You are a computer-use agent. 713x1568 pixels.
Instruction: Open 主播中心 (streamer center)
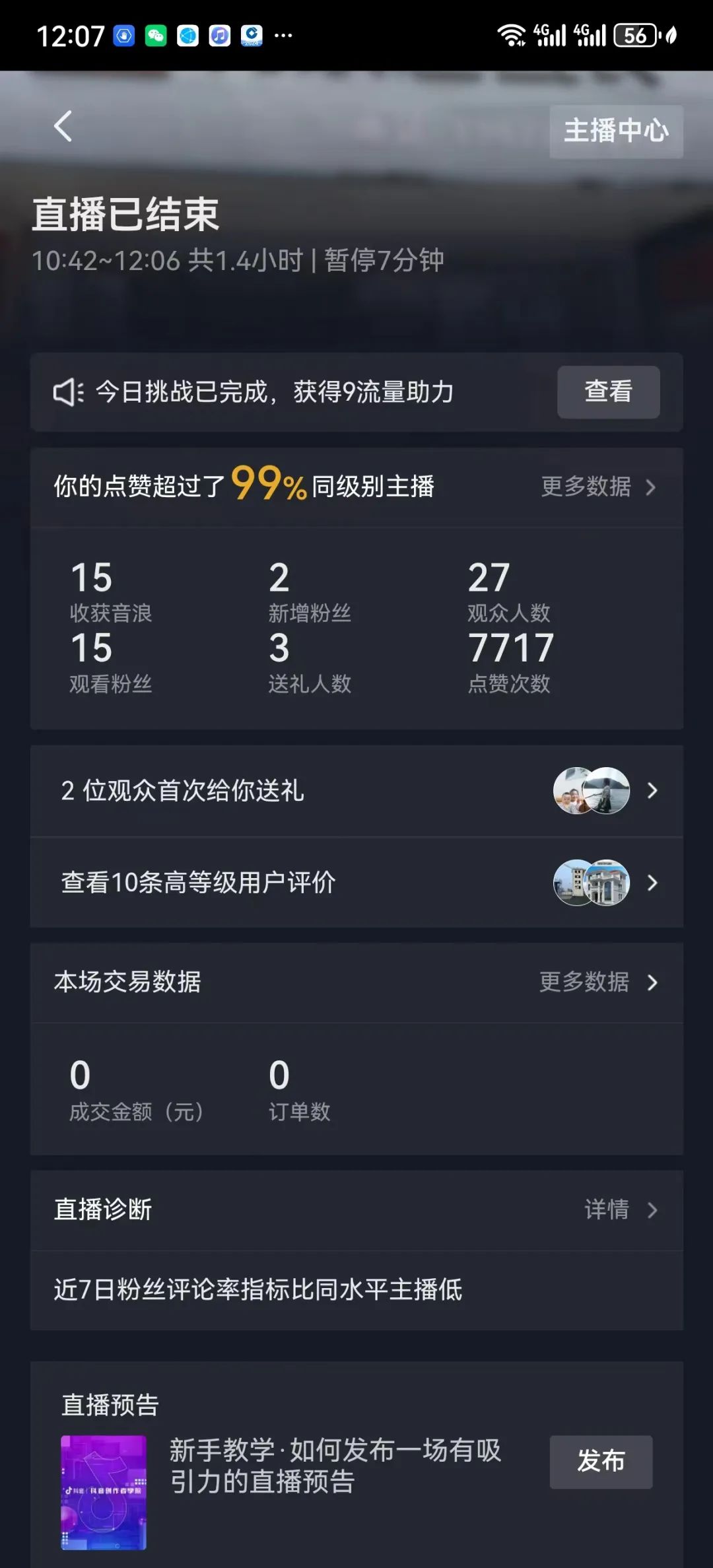coord(615,131)
